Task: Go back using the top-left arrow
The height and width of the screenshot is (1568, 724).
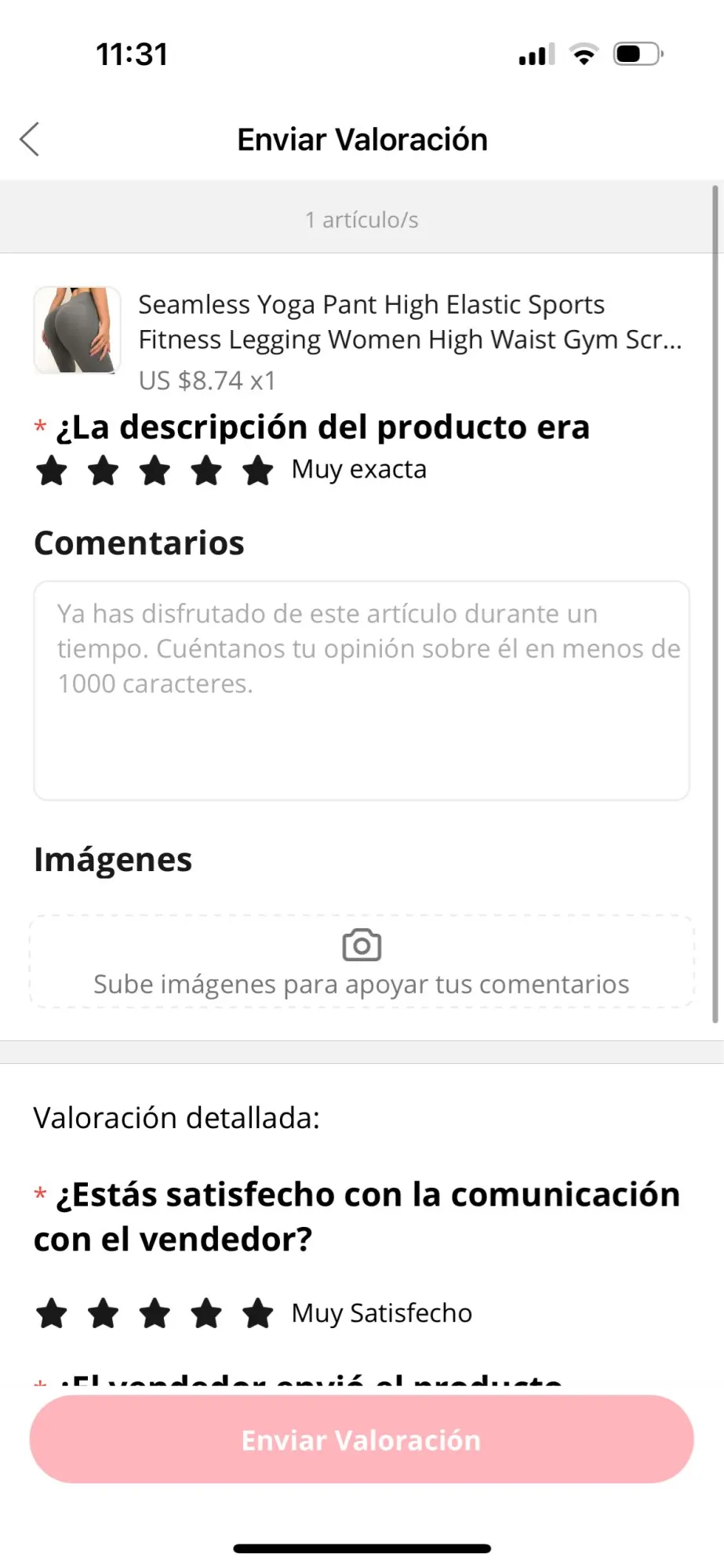Action: [x=30, y=140]
